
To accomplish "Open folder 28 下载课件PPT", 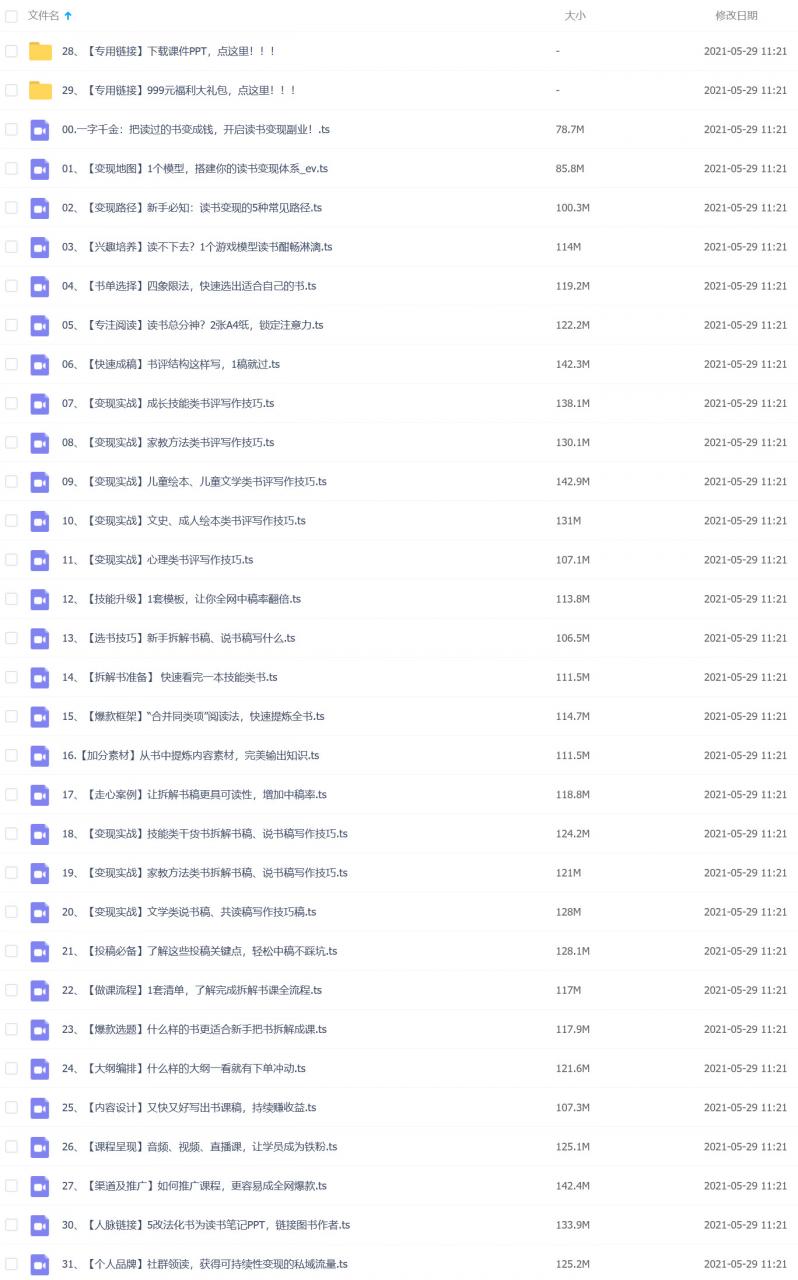I will pos(168,51).
